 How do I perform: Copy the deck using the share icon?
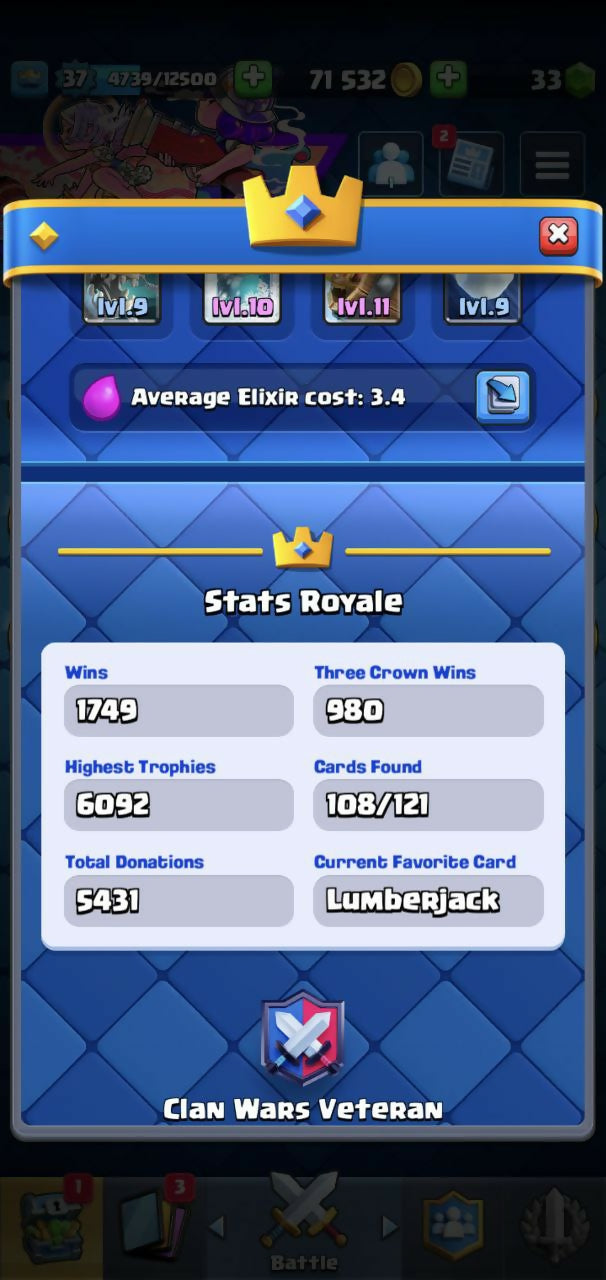tap(502, 397)
